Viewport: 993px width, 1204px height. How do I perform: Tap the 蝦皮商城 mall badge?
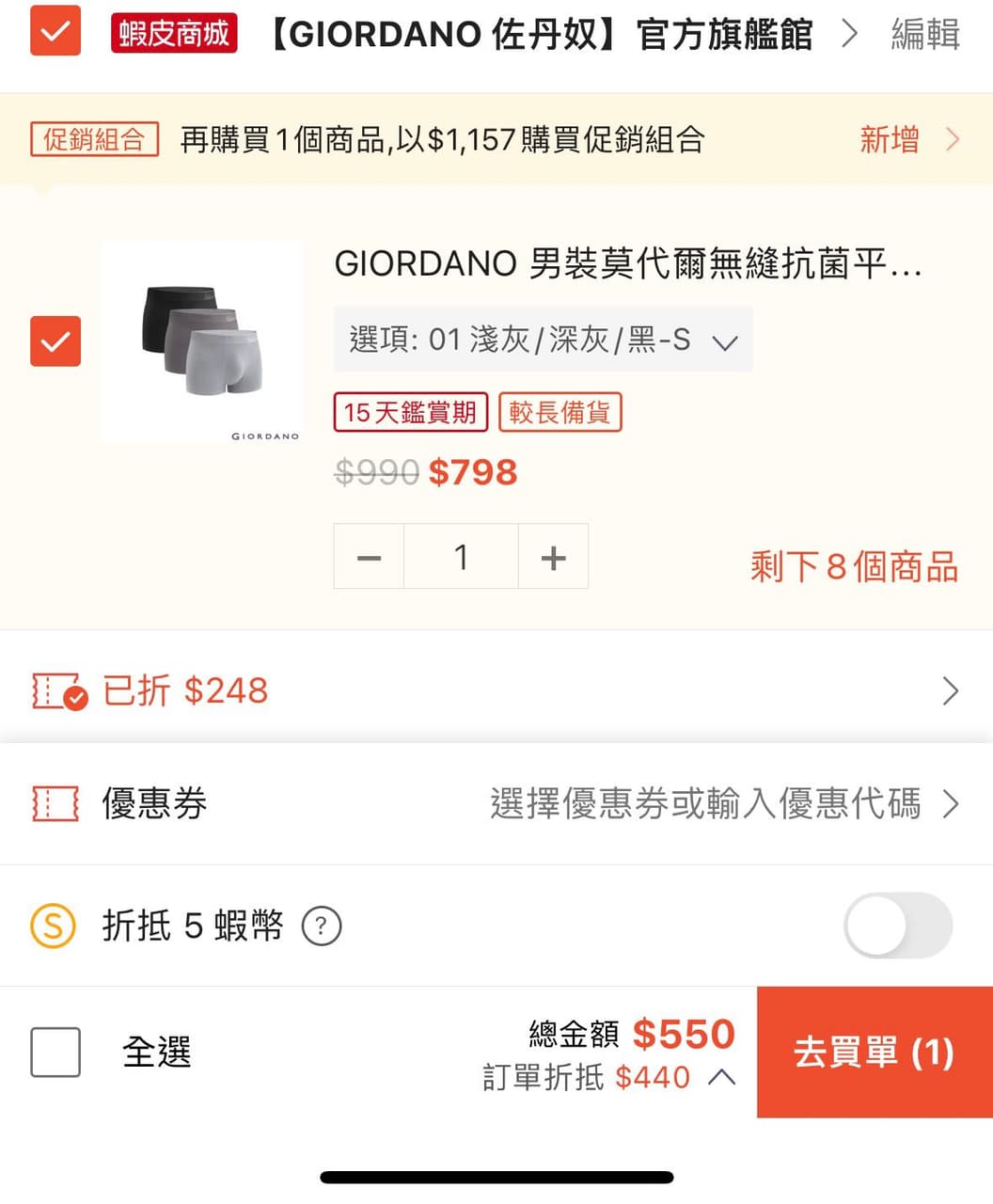(x=173, y=32)
